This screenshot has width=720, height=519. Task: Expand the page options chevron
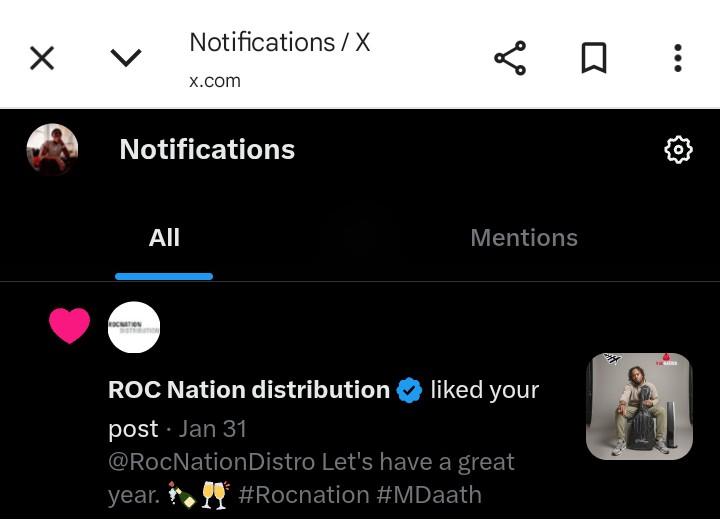(x=126, y=59)
